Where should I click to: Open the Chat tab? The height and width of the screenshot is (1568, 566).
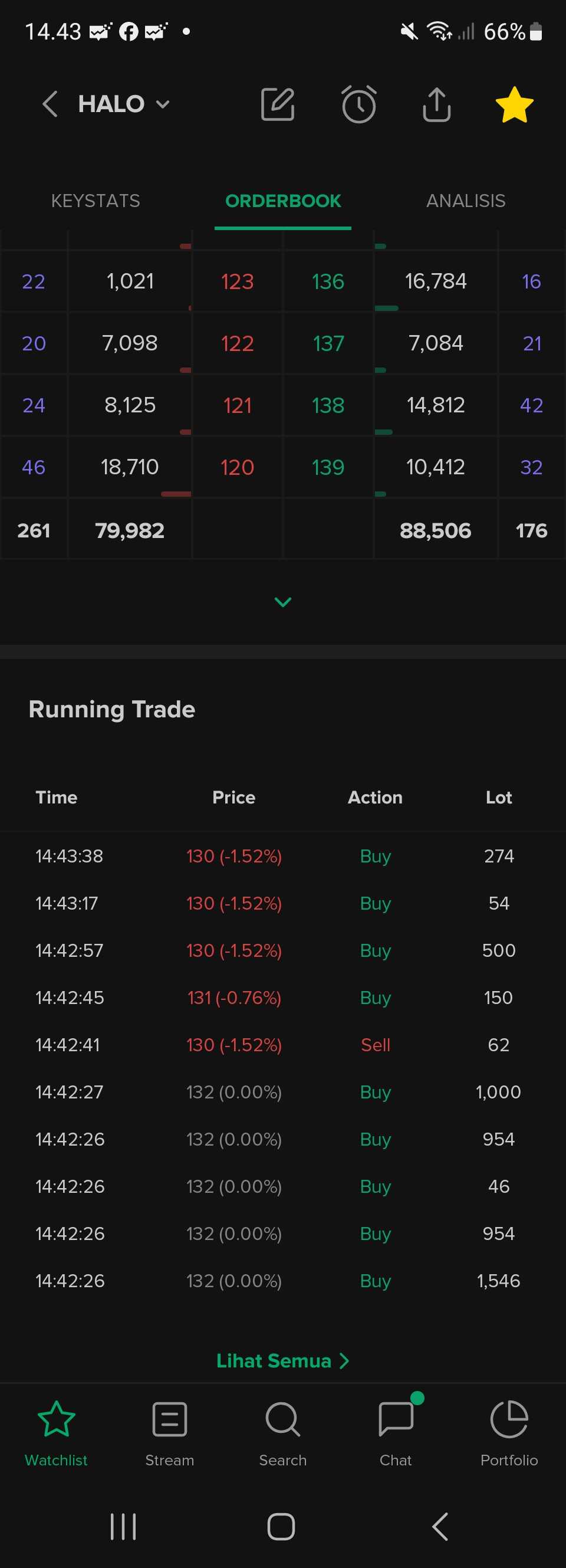click(x=396, y=1433)
